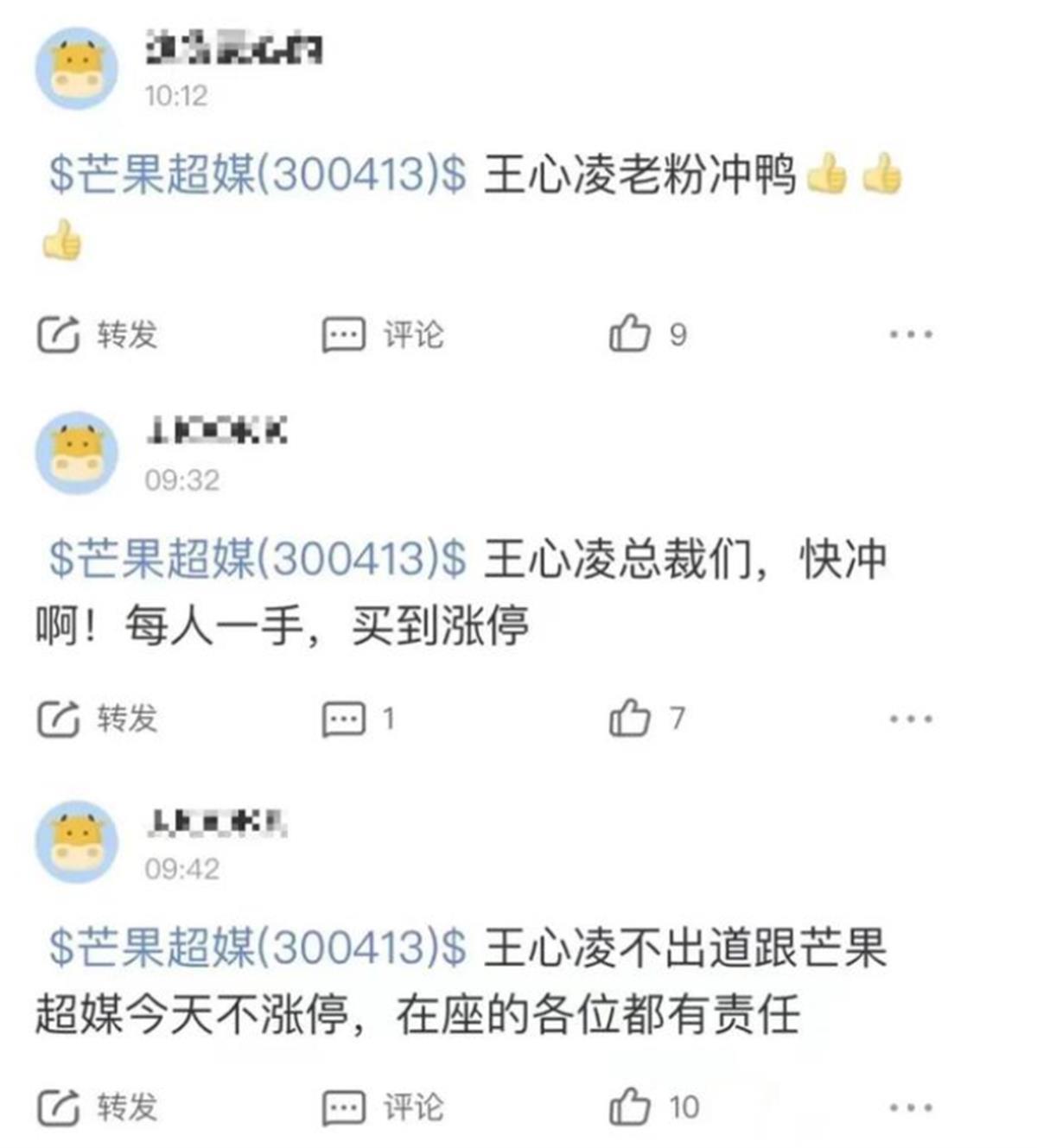Open overflow menu of the 10:12 post
Viewport: 1037px width, 1148px height.
(x=911, y=333)
